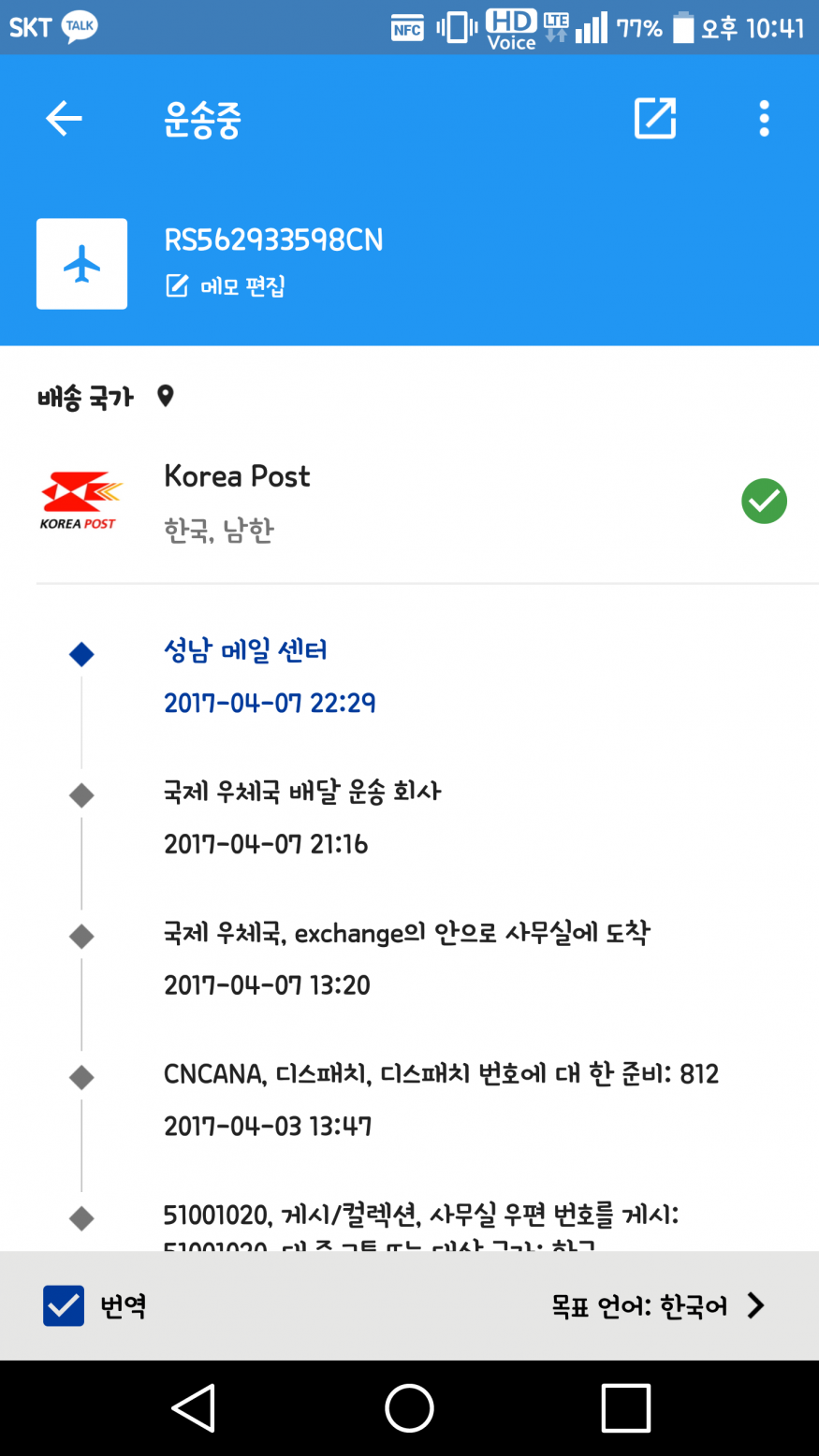Open the three-dot overflow menu
The height and width of the screenshot is (1456, 819).
(764, 119)
